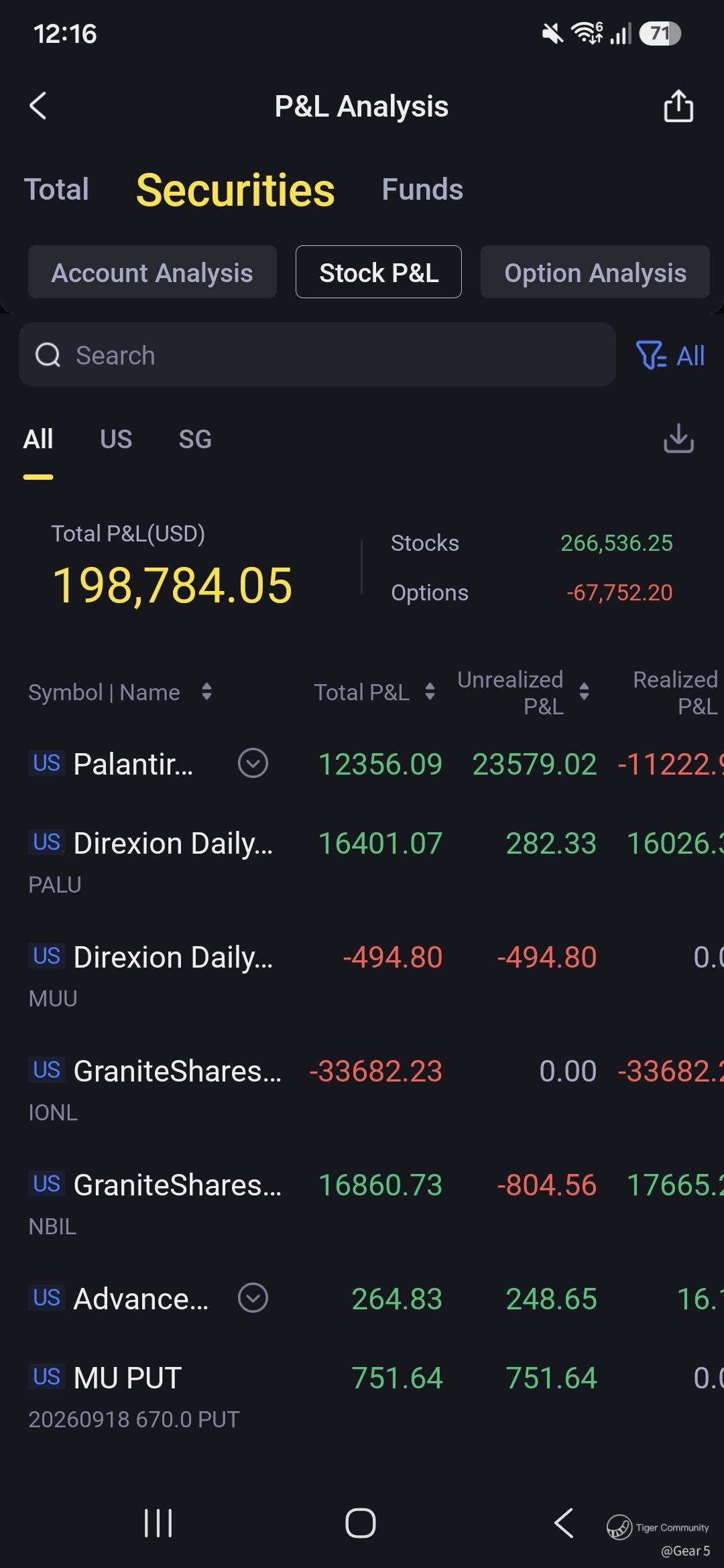Viewport: 724px width, 1568px height.
Task: Open Option Analysis section
Action: 595,272
